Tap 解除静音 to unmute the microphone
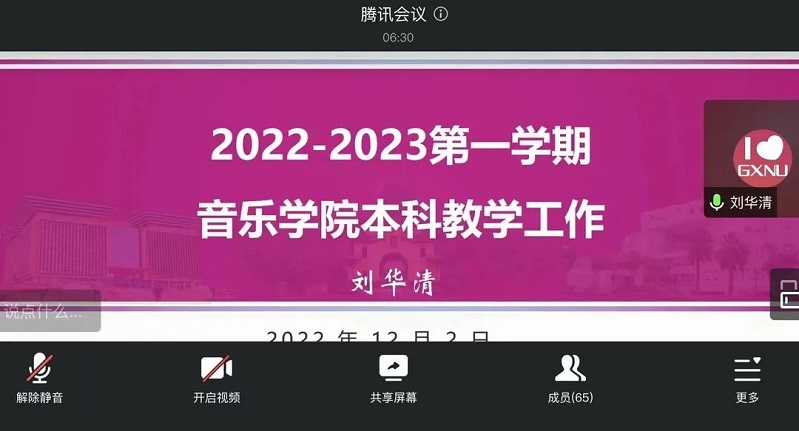 (x=40, y=378)
